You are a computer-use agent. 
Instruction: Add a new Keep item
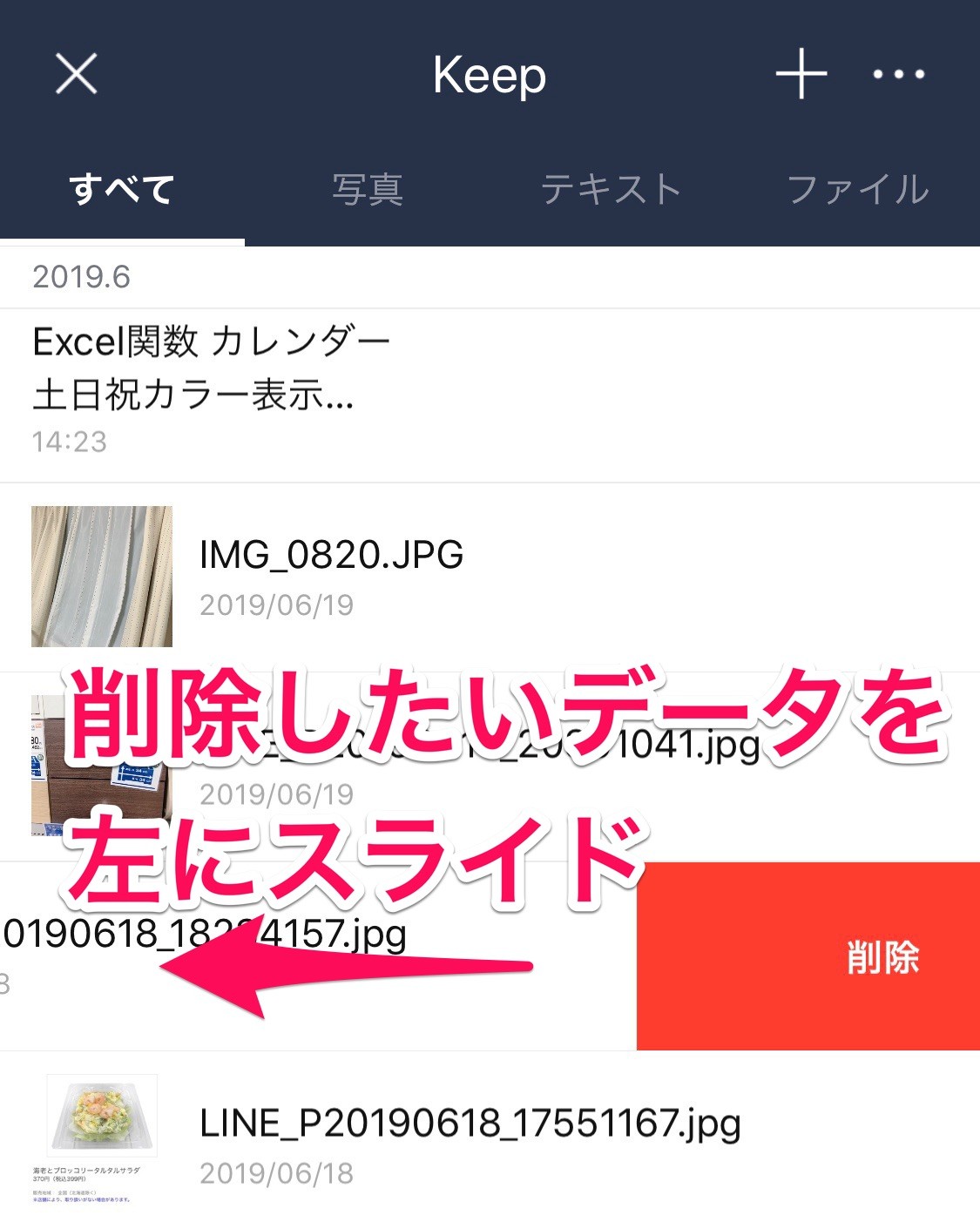(x=801, y=74)
